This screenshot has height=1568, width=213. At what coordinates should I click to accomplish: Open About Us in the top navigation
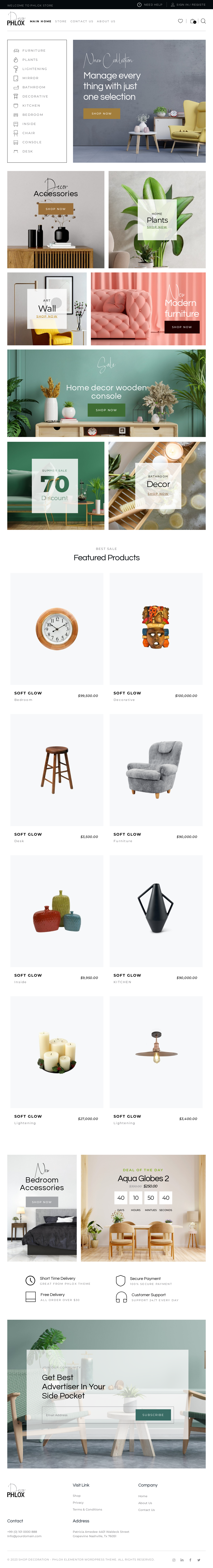(106, 21)
